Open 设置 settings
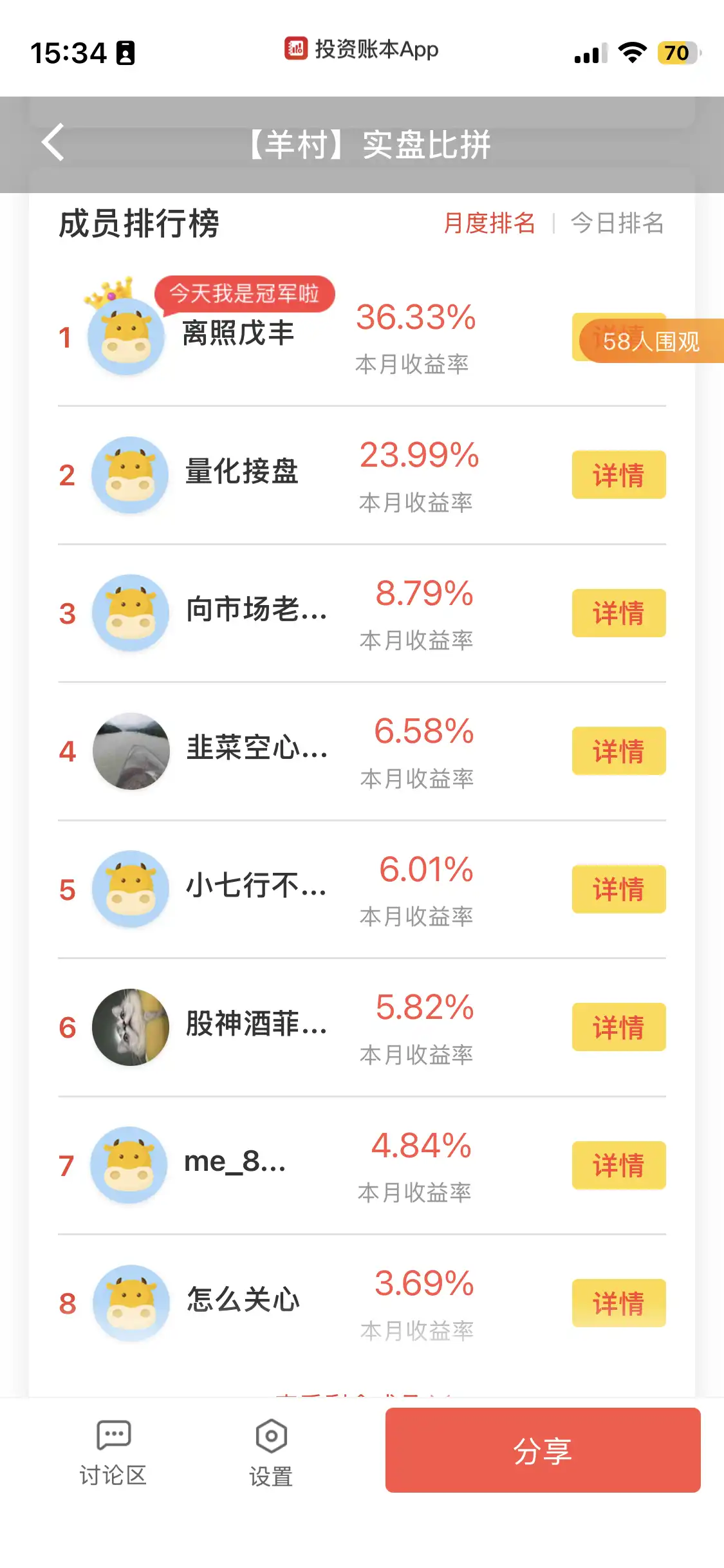Screen dimensions: 724x1568 [x=271, y=1452]
